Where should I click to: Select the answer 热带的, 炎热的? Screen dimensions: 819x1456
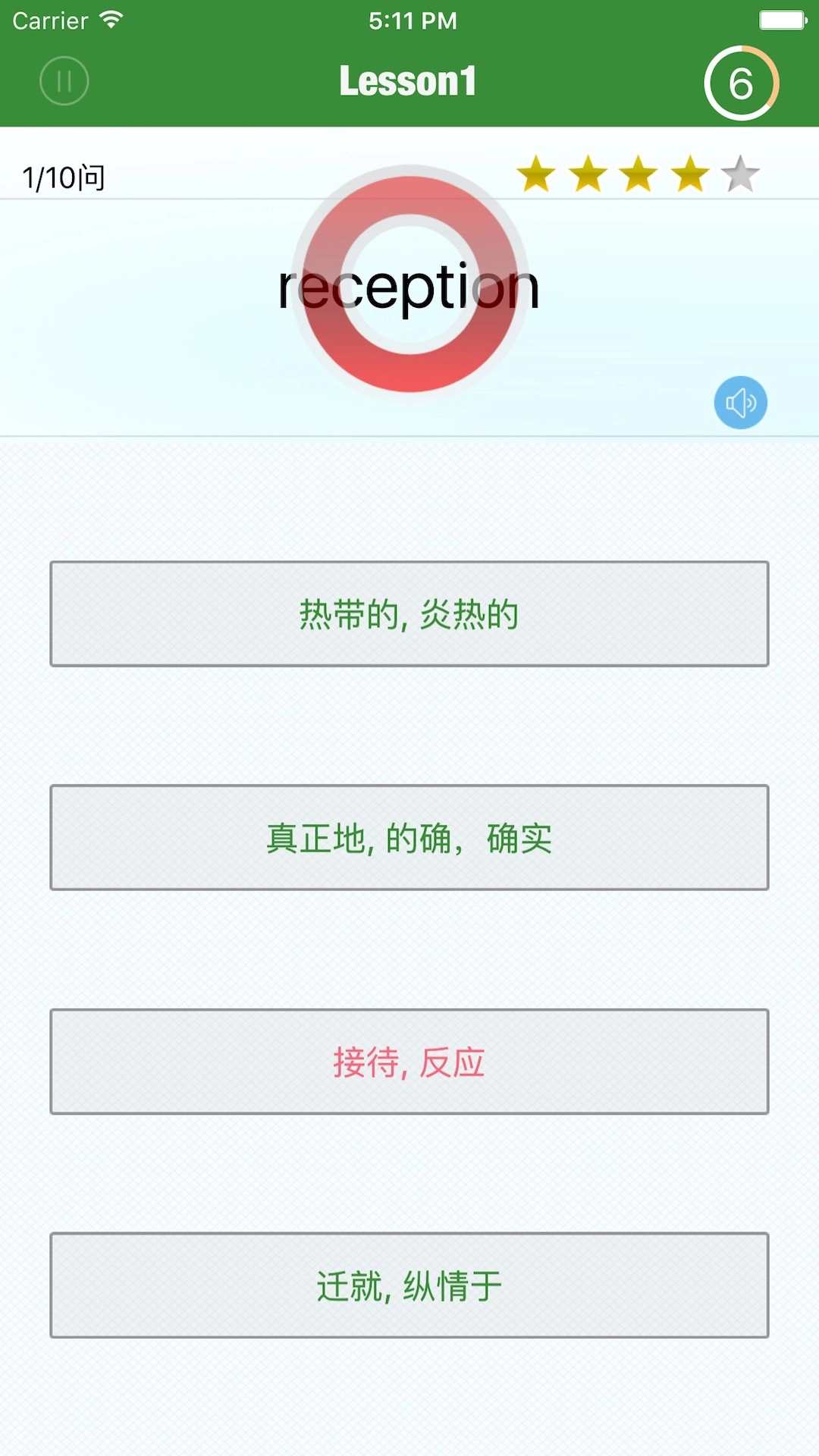click(x=409, y=614)
